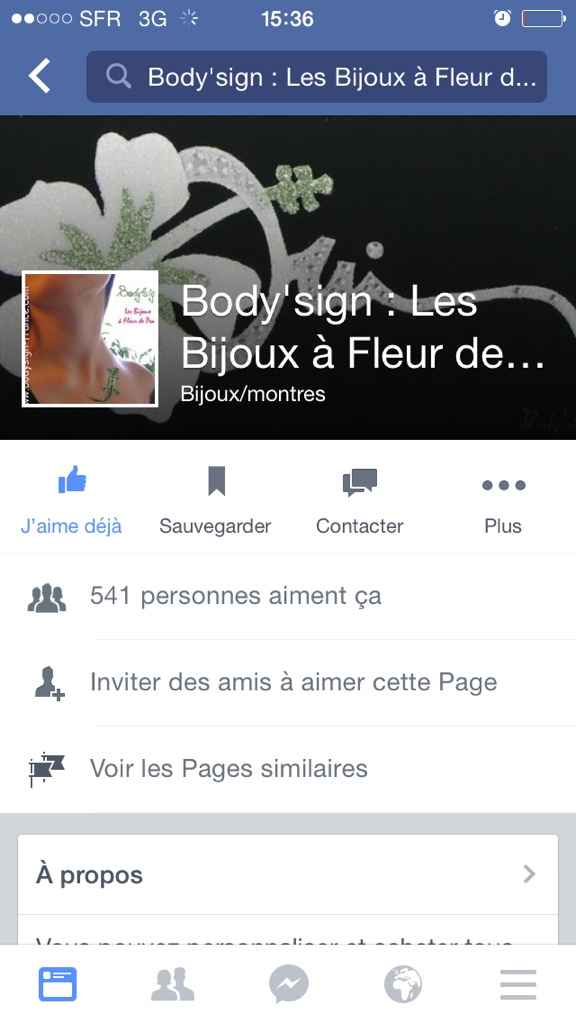
Task: Unlike the page via J'aime déjà
Action: coord(71,500)
